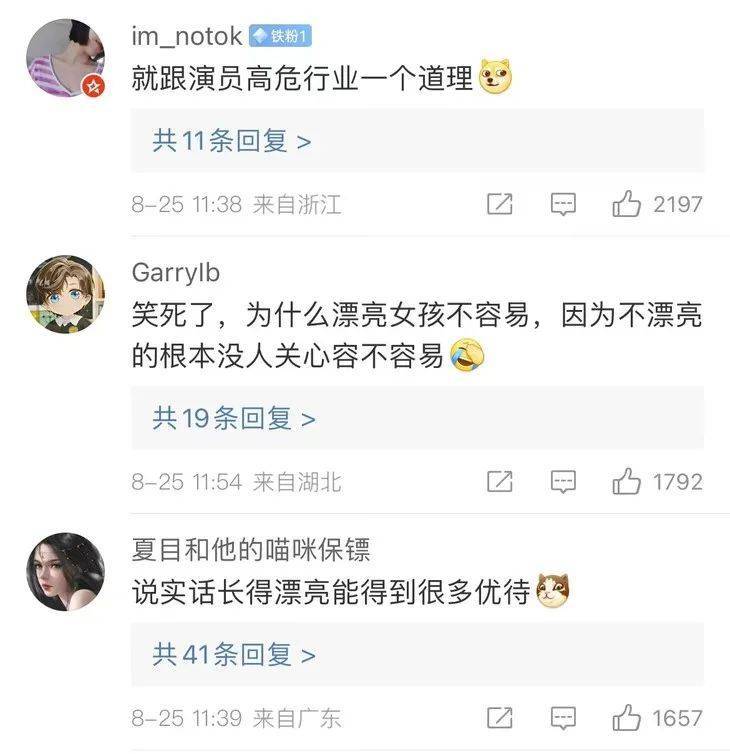
Task: Share im_notok's comment
Action: pos(499,205)
